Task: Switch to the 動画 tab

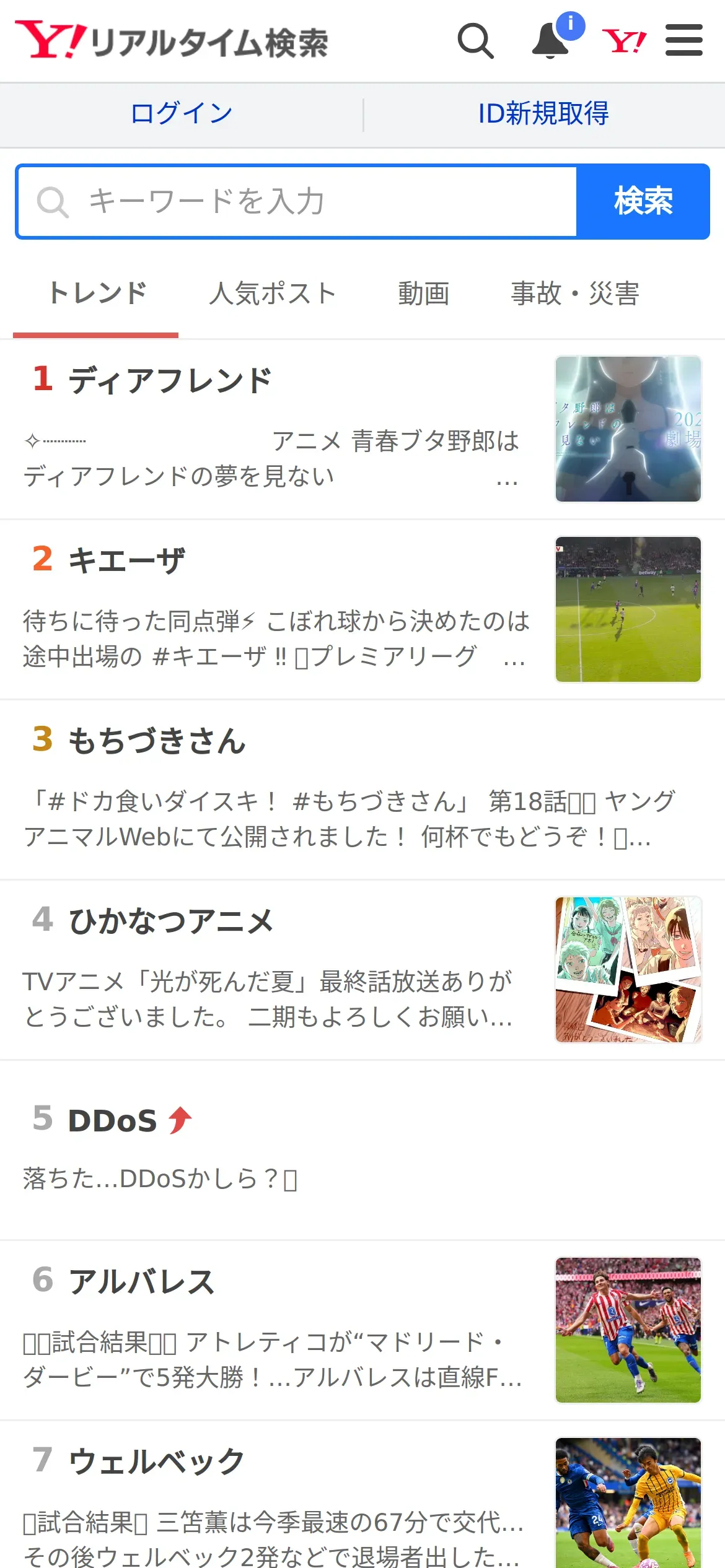Action: pyautogui.click(x=423, y=294)
